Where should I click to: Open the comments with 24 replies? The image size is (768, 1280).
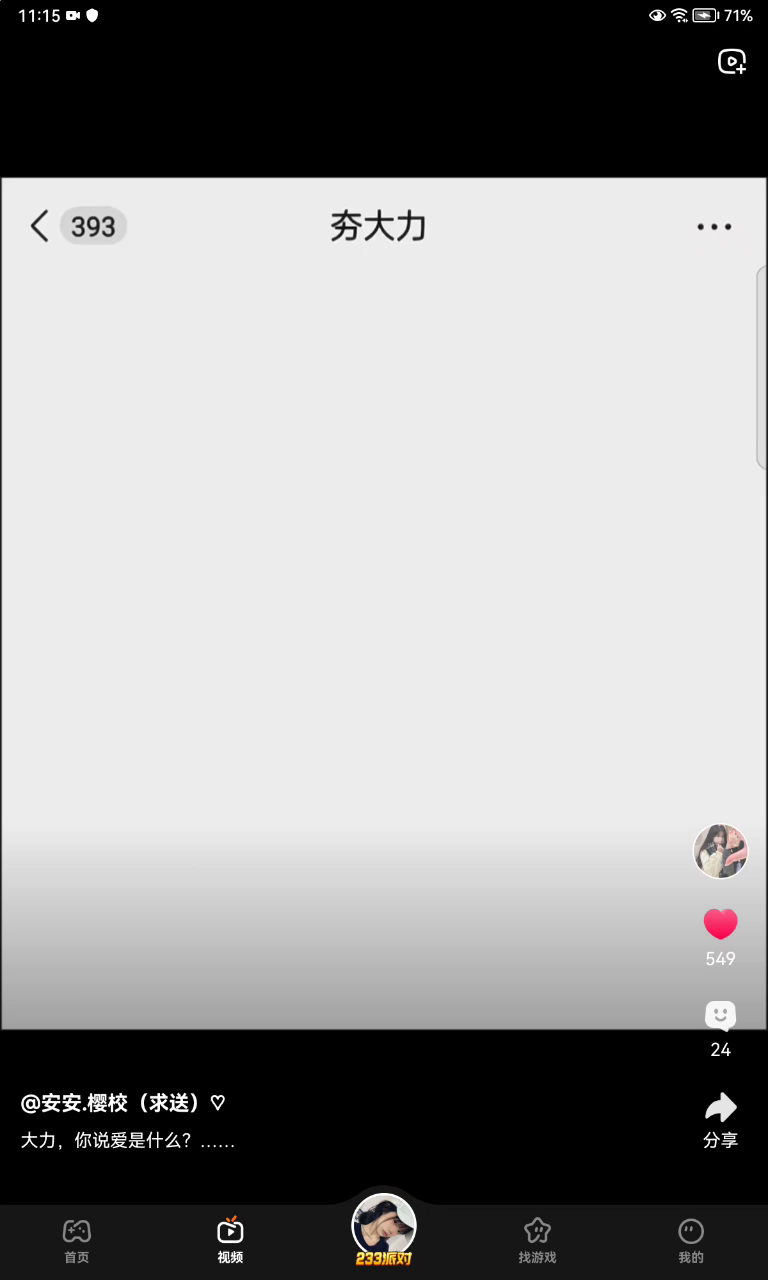(x=720, y=1016)
